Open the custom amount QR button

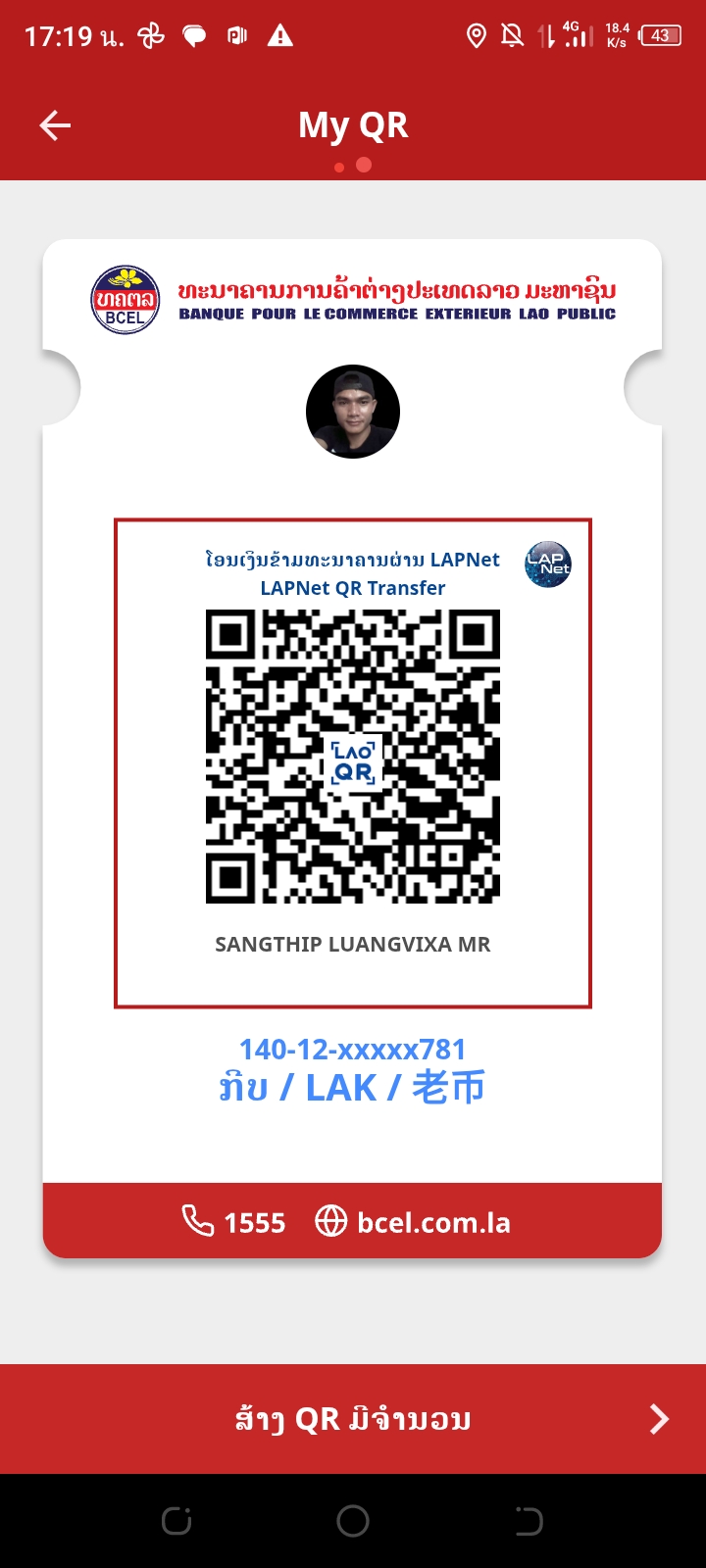pyautogui.click(x=353, y=1419)
